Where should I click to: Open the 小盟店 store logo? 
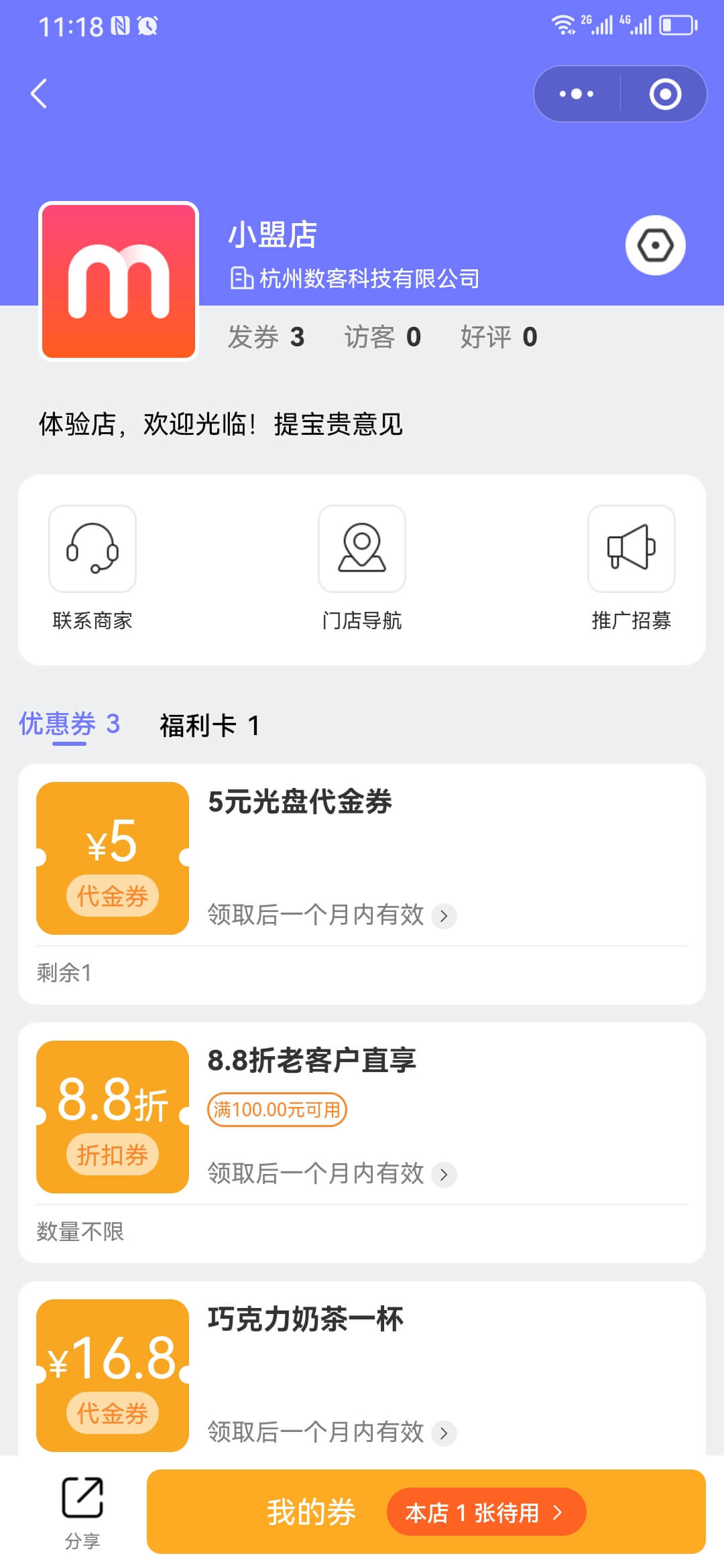pyautogui.click(x=118, y=281)
